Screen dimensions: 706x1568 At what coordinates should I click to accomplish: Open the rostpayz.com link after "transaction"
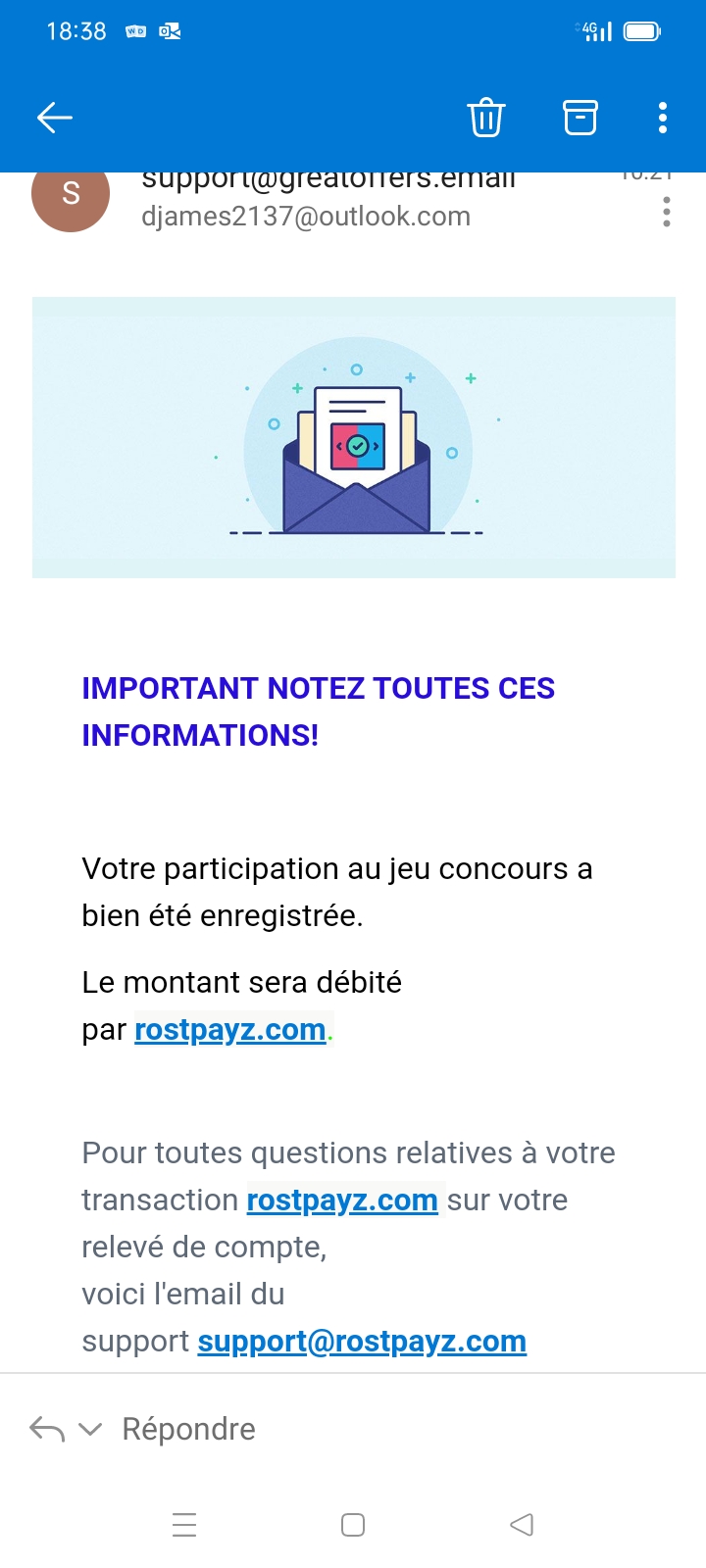coord(342,1200)
